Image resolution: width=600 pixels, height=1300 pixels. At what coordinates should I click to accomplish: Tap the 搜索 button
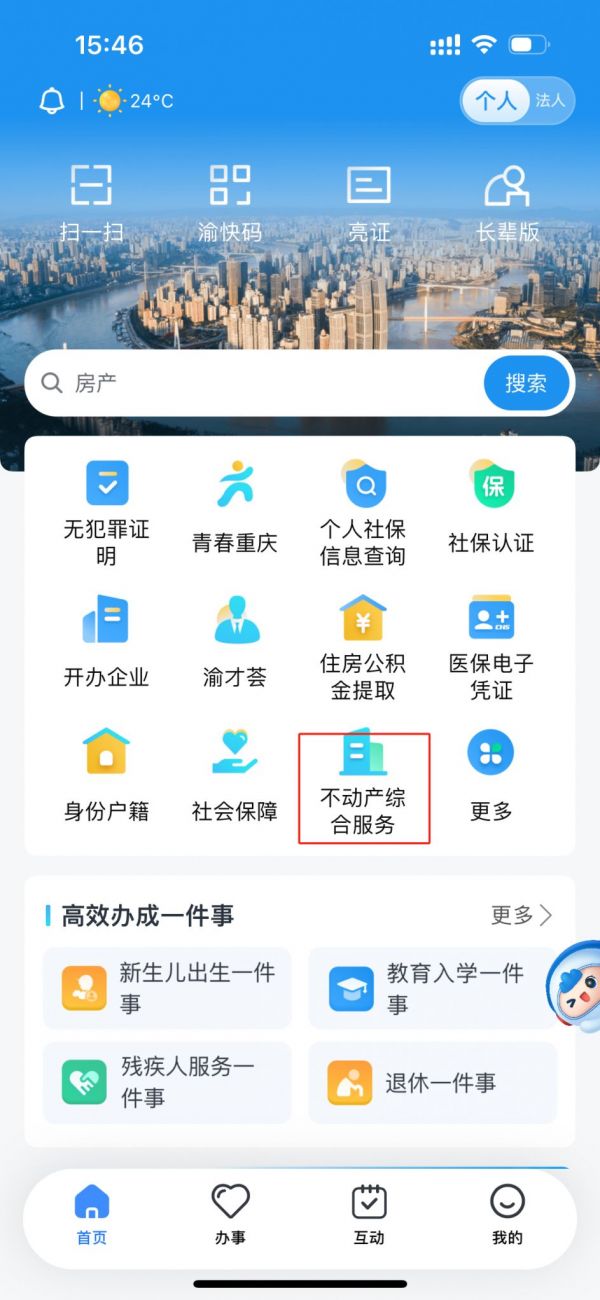coord(526,383)
